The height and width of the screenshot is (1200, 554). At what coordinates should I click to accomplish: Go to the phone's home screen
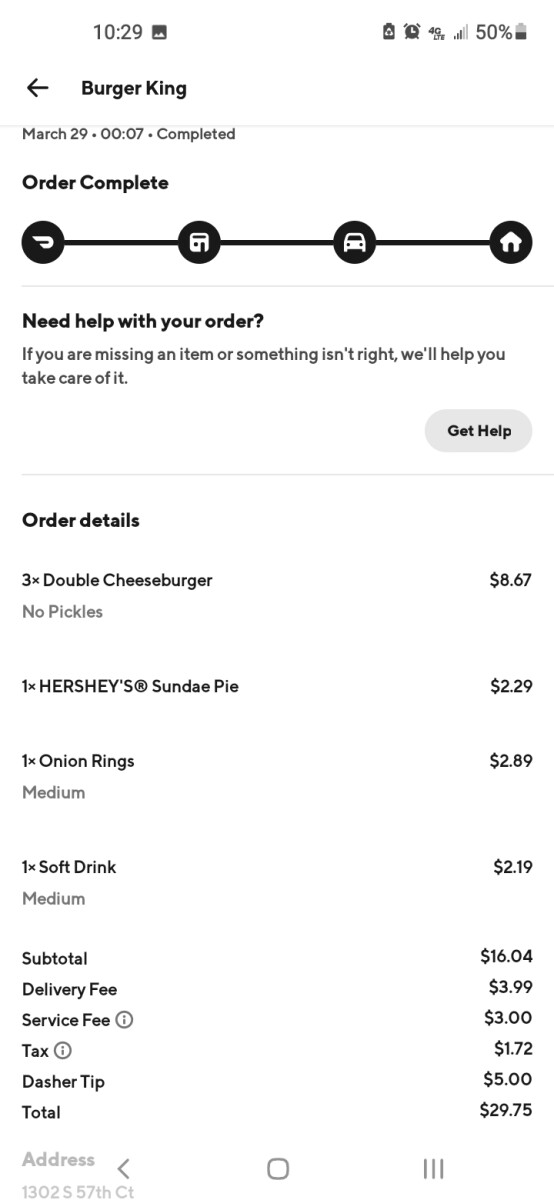pyautogui.click(x=278, y=1168)
